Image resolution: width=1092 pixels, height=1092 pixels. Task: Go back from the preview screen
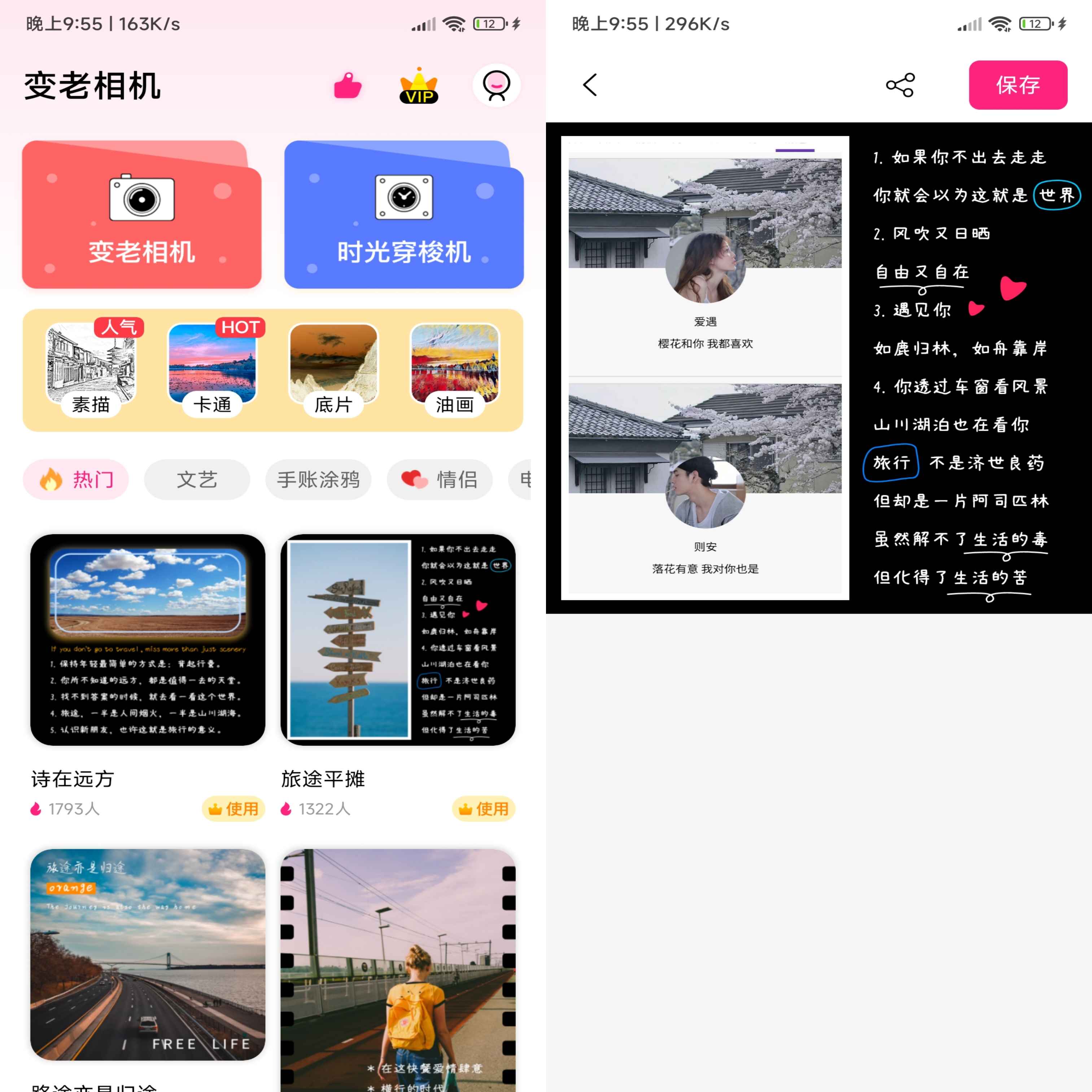[x=590, y=86]
